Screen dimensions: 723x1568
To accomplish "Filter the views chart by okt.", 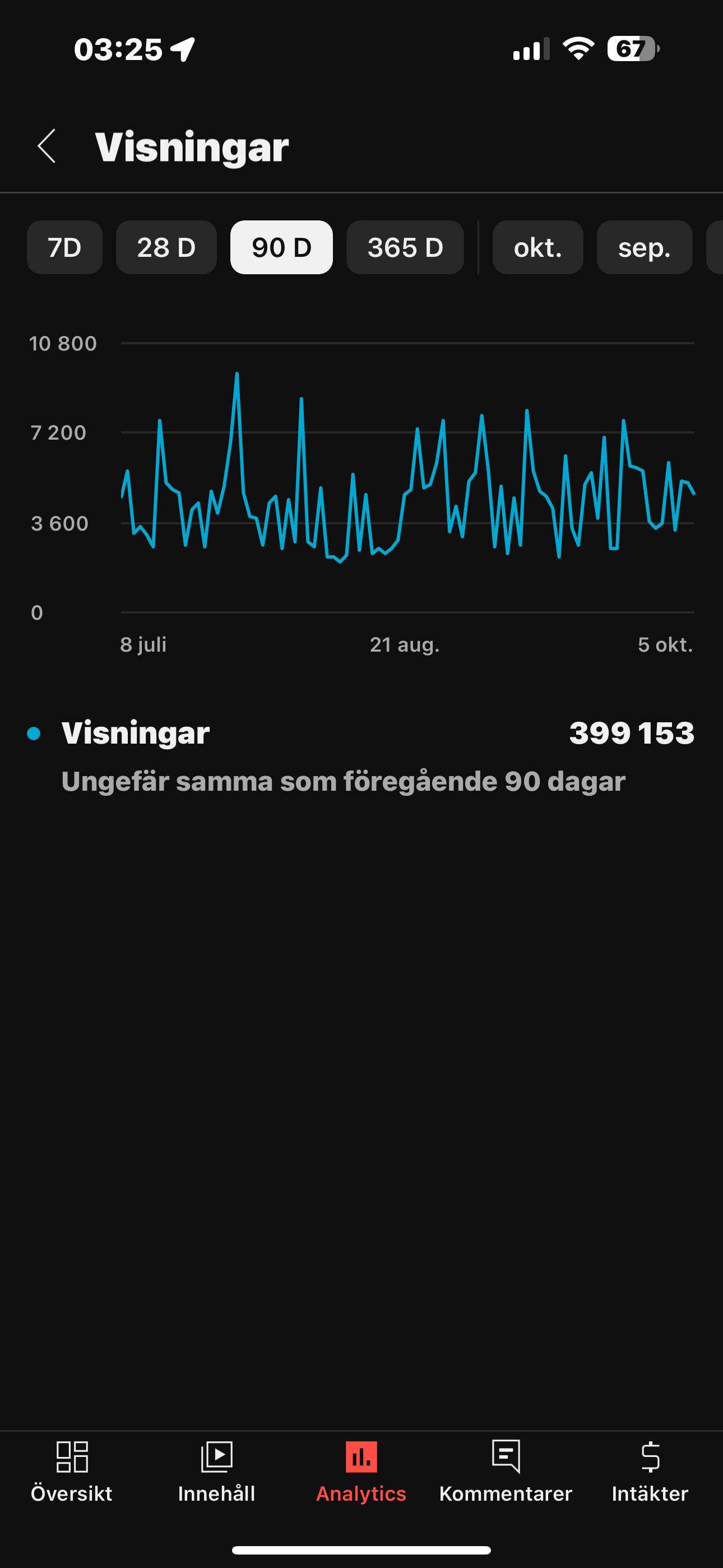I will pos(537,247).
